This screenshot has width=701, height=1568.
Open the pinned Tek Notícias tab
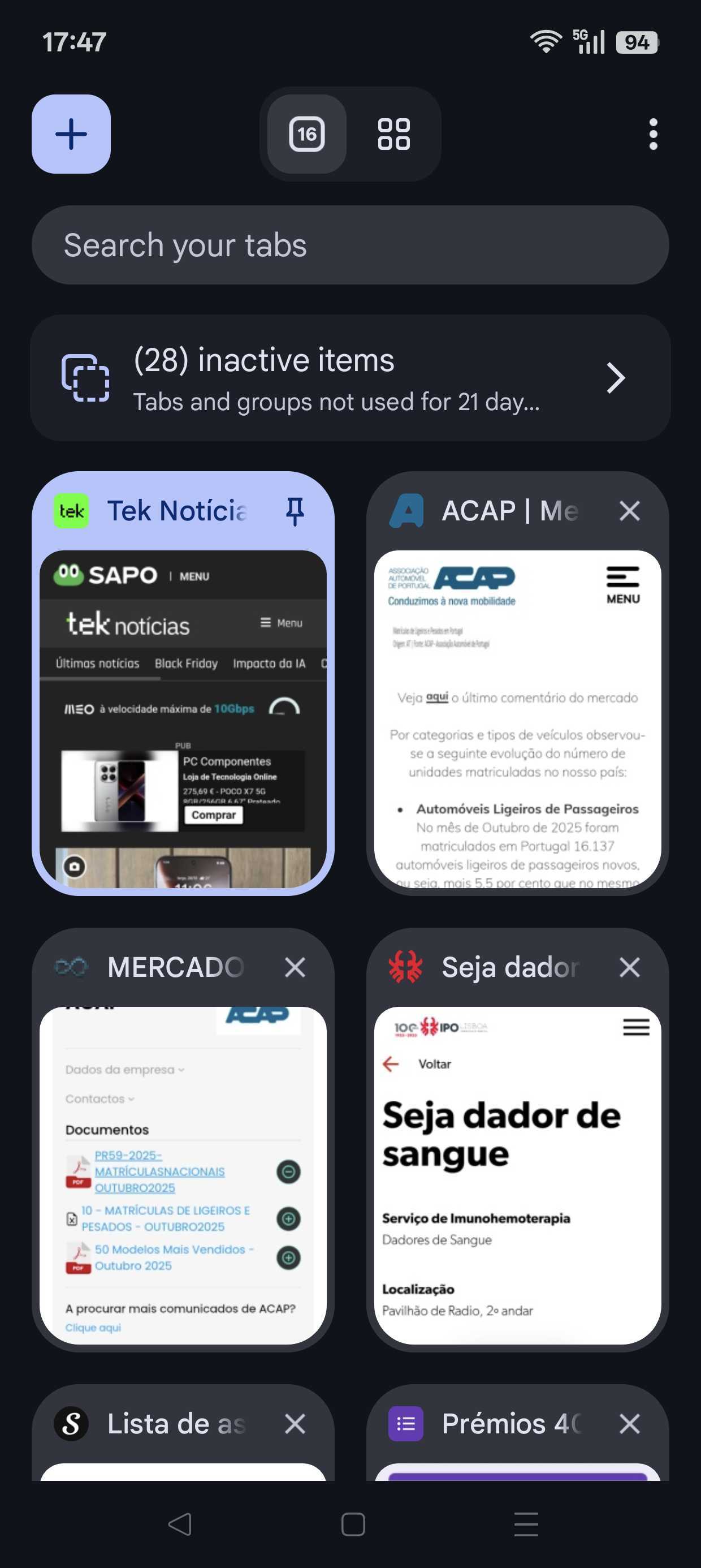[183, 718]
